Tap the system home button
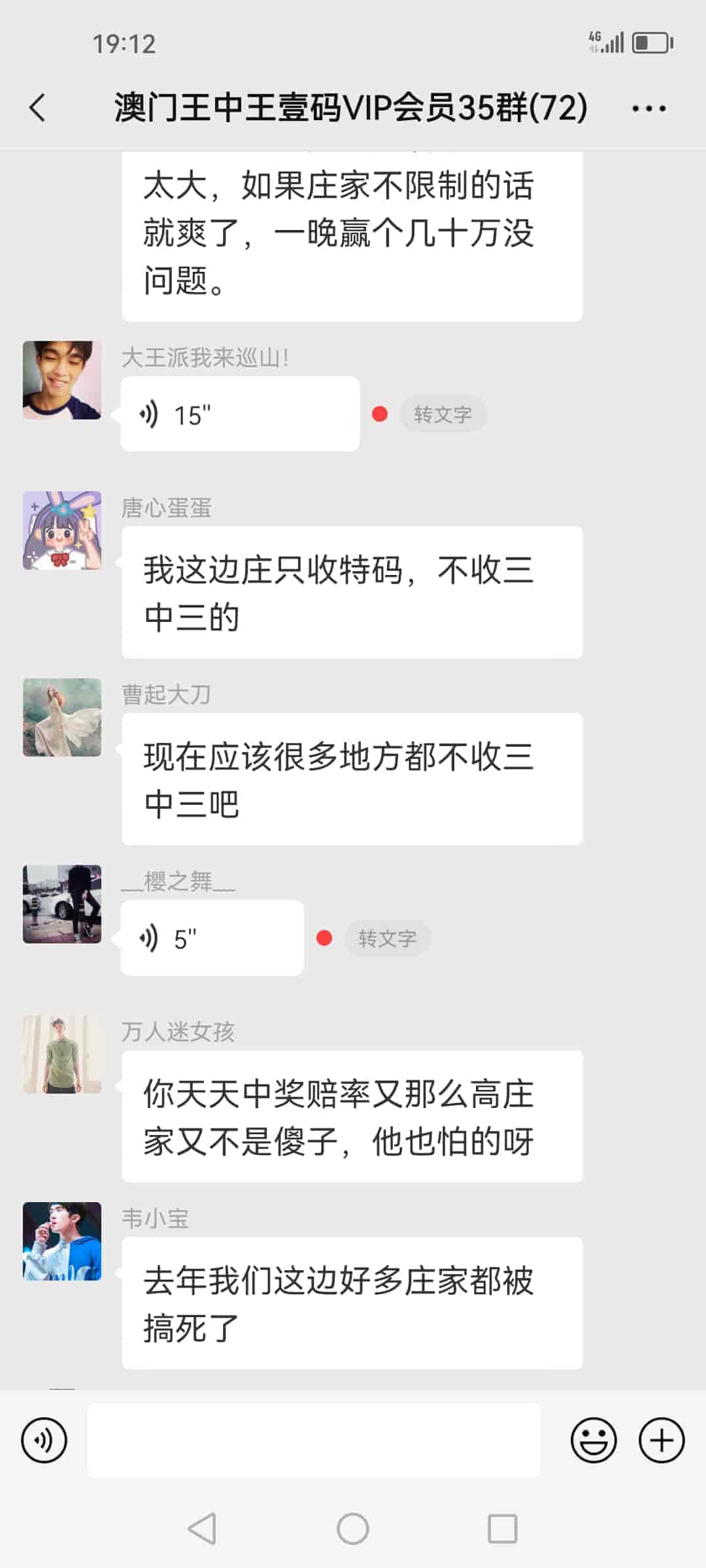Screen dimensions: 706x1568 [353, 1529]
